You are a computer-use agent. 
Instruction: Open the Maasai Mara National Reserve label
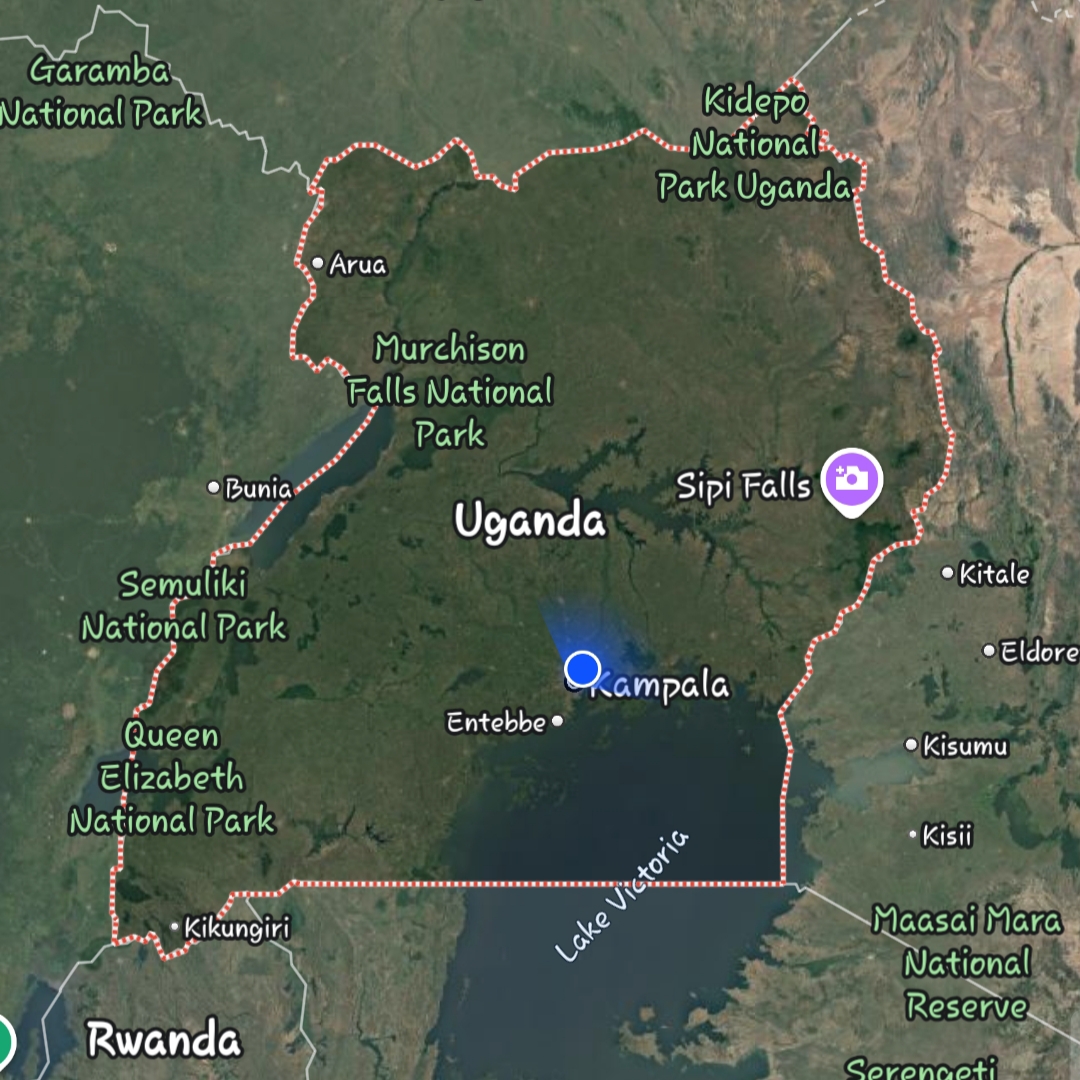coord(966,962)
